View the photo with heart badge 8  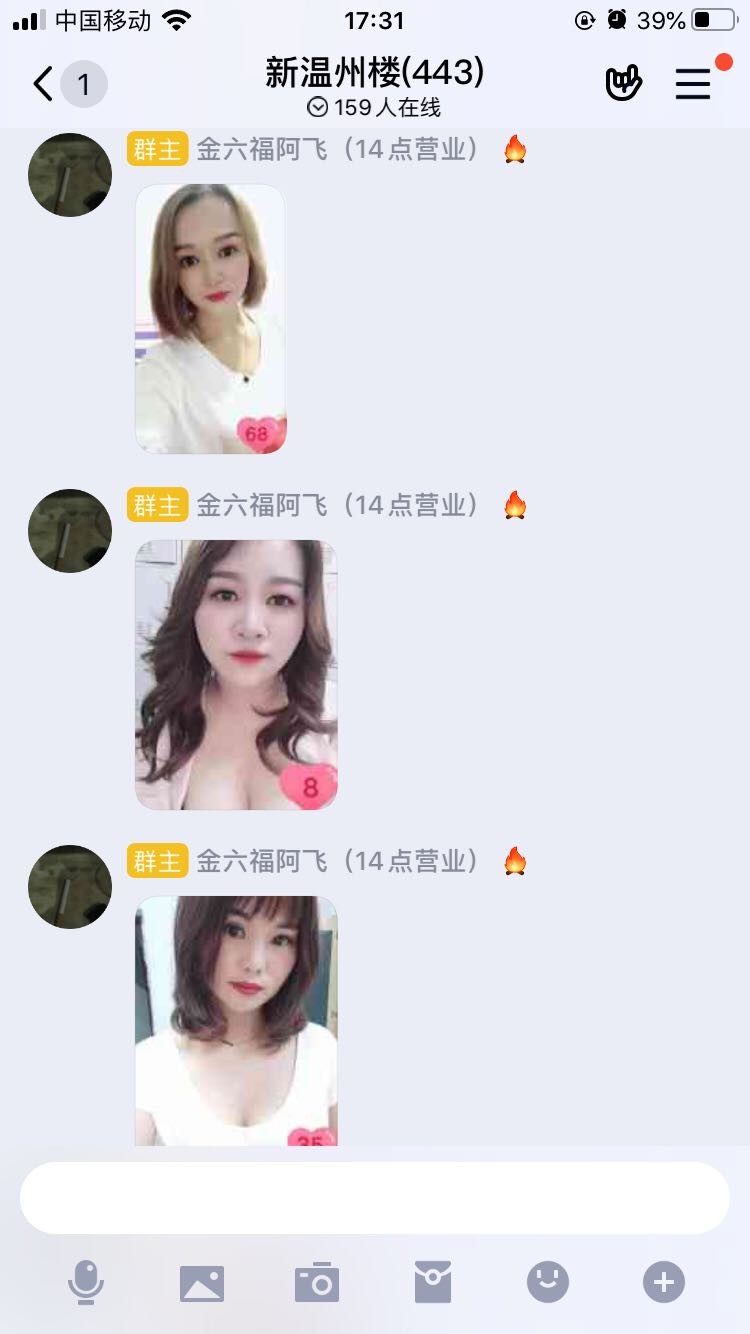236,674
